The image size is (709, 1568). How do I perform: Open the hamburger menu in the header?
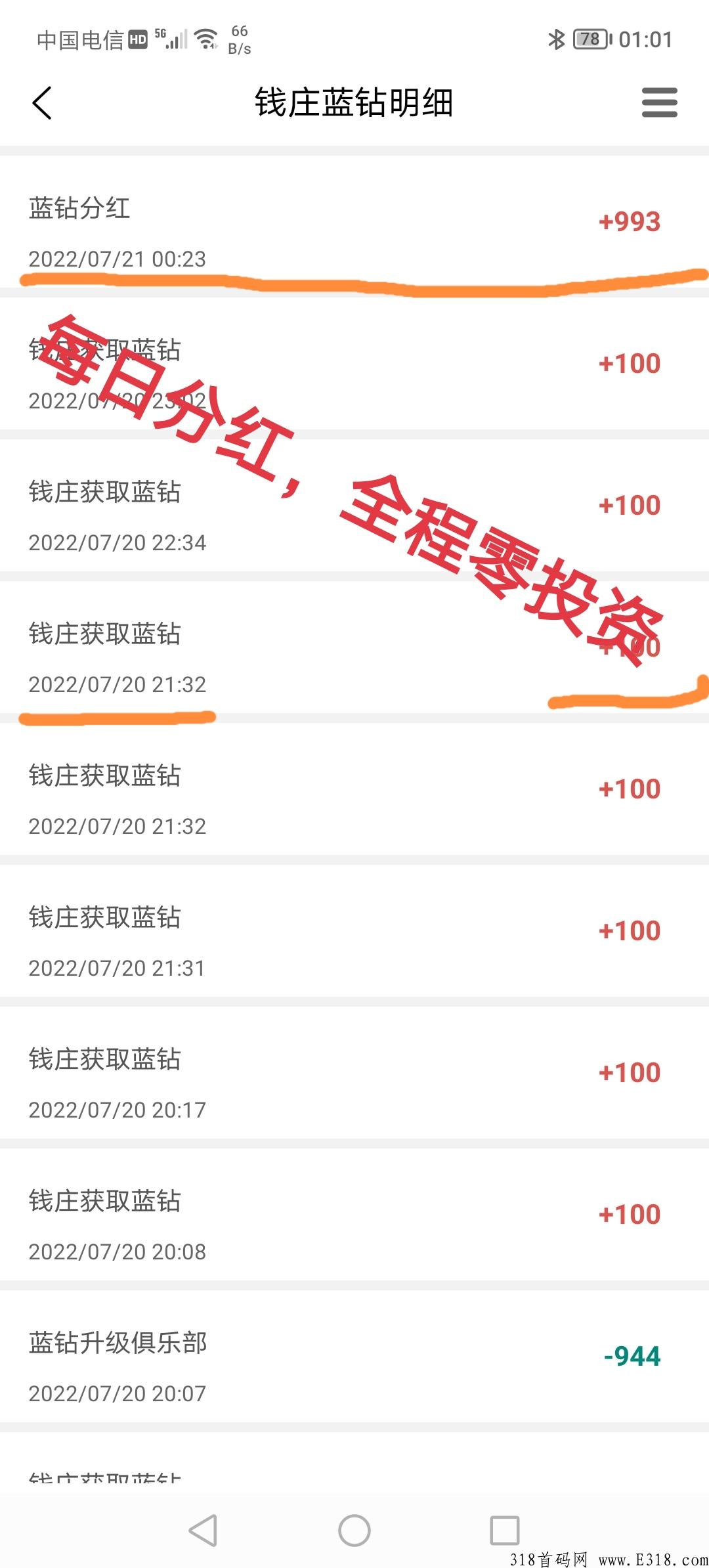point(659,103)
